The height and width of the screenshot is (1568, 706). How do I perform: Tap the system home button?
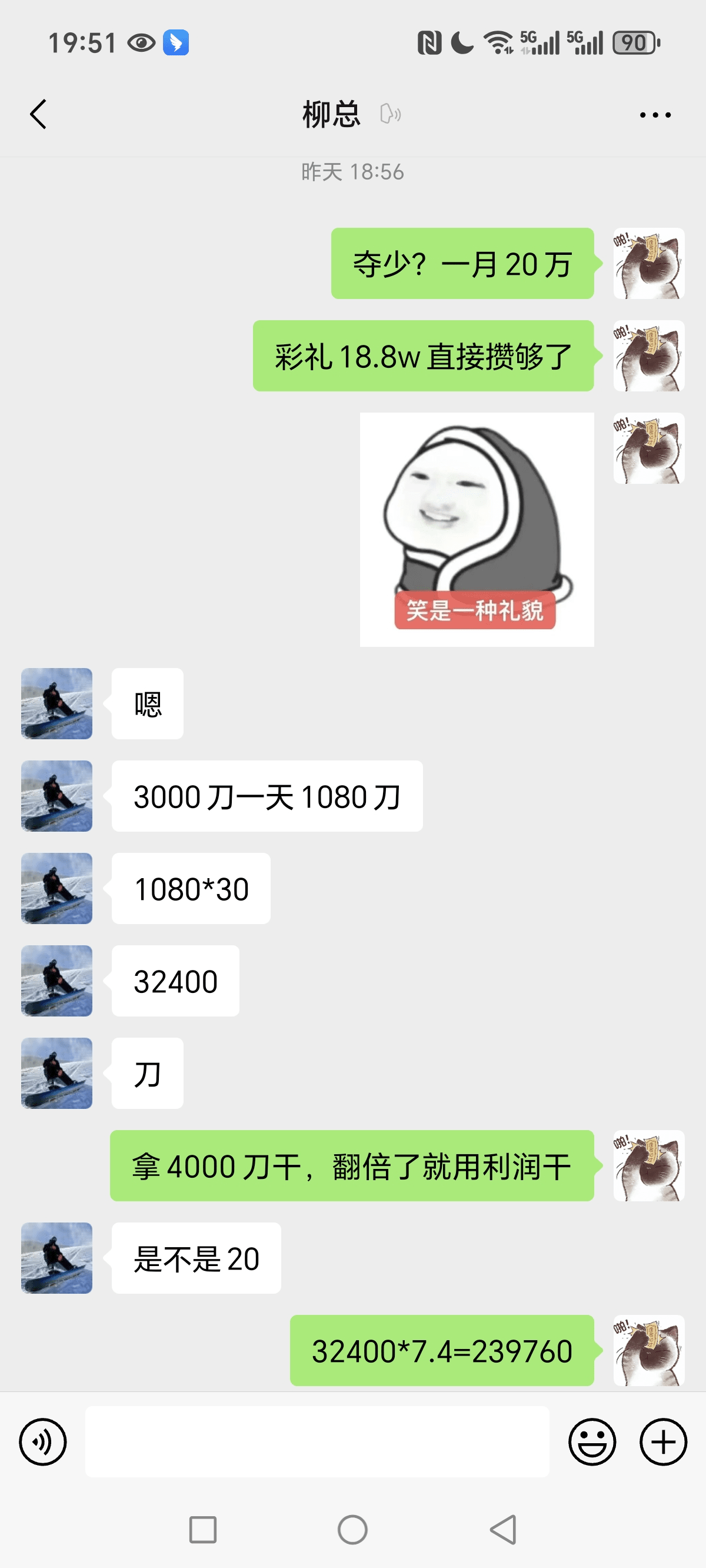[352, 1530]
